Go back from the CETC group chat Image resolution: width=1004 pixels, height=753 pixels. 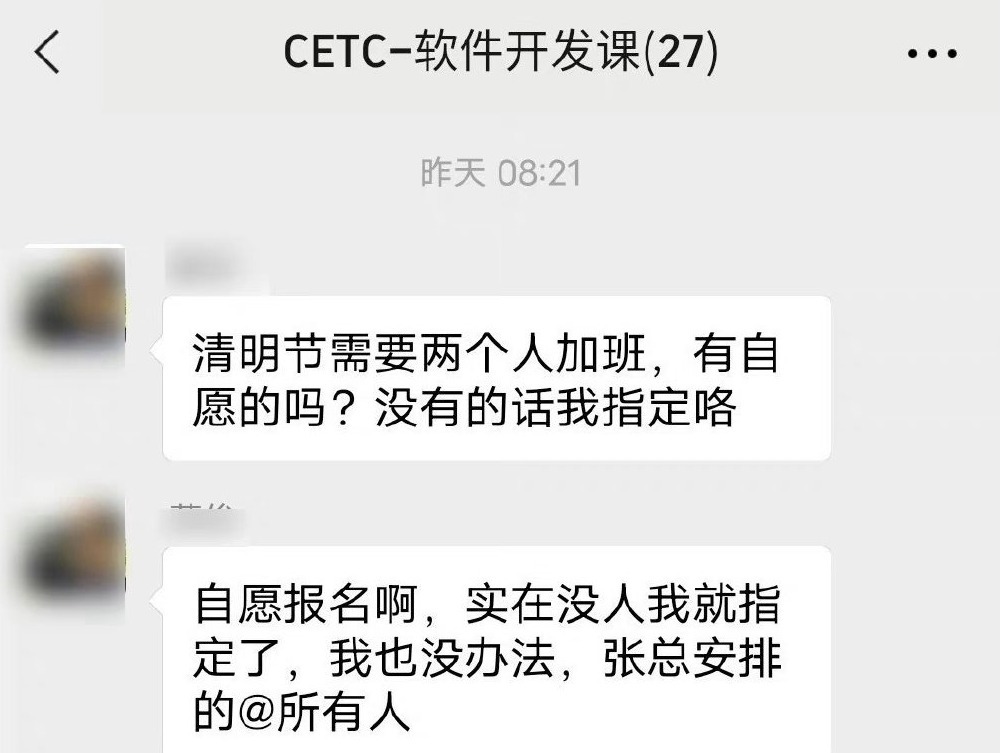48,53
